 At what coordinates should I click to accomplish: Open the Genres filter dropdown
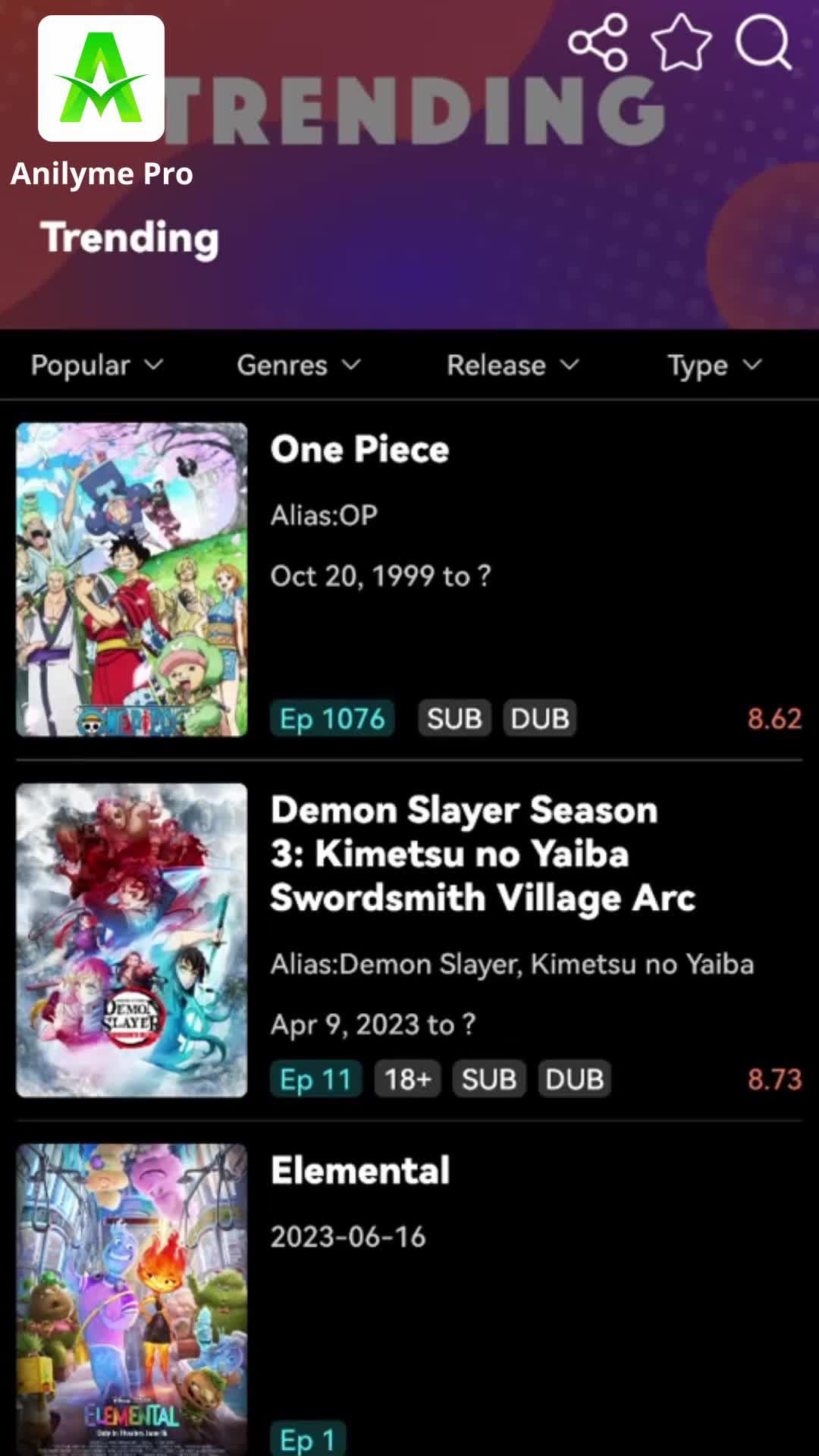(x=299, y=366)
